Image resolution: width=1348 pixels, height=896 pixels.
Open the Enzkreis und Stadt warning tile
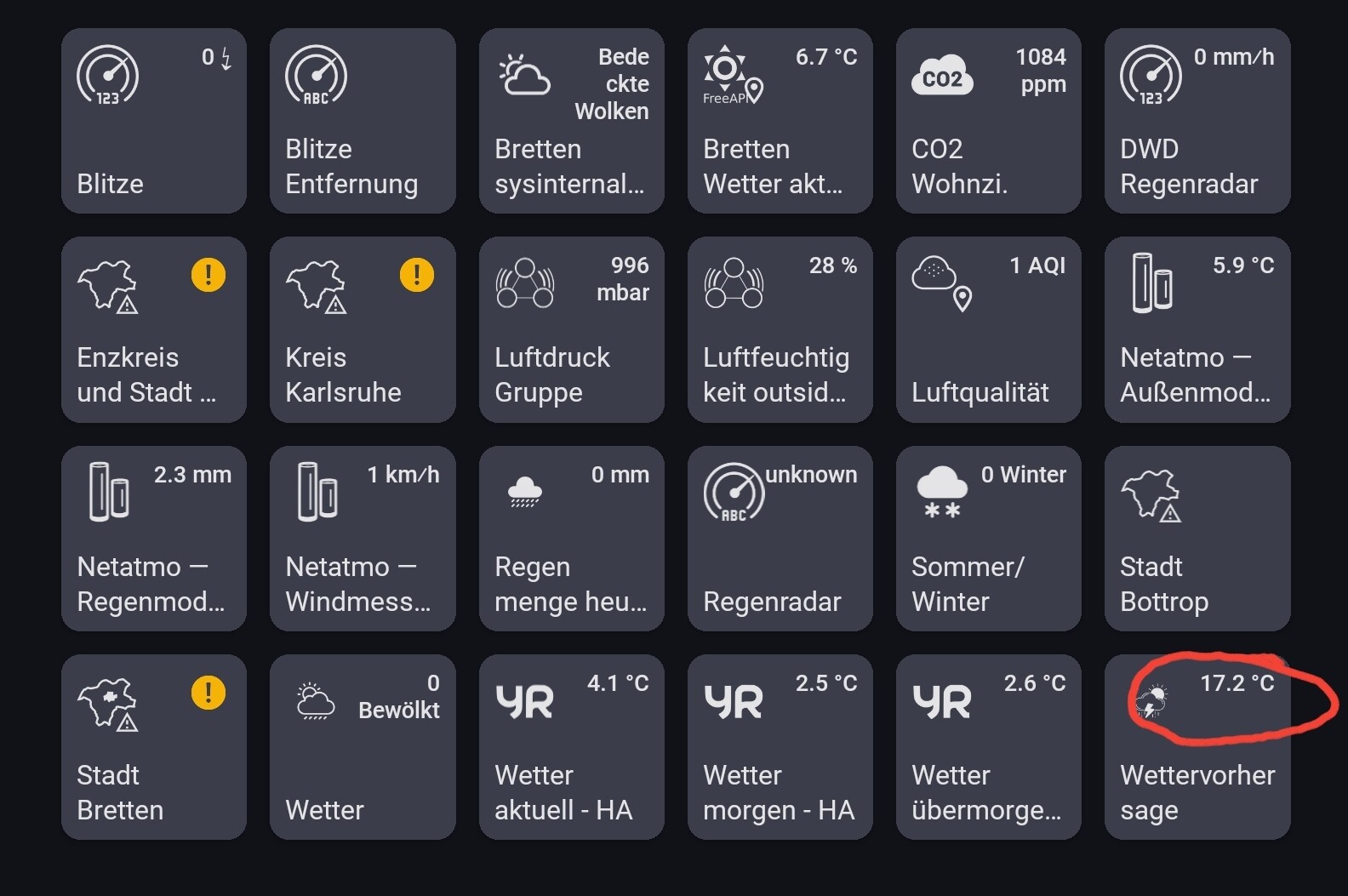pos(154,330)
